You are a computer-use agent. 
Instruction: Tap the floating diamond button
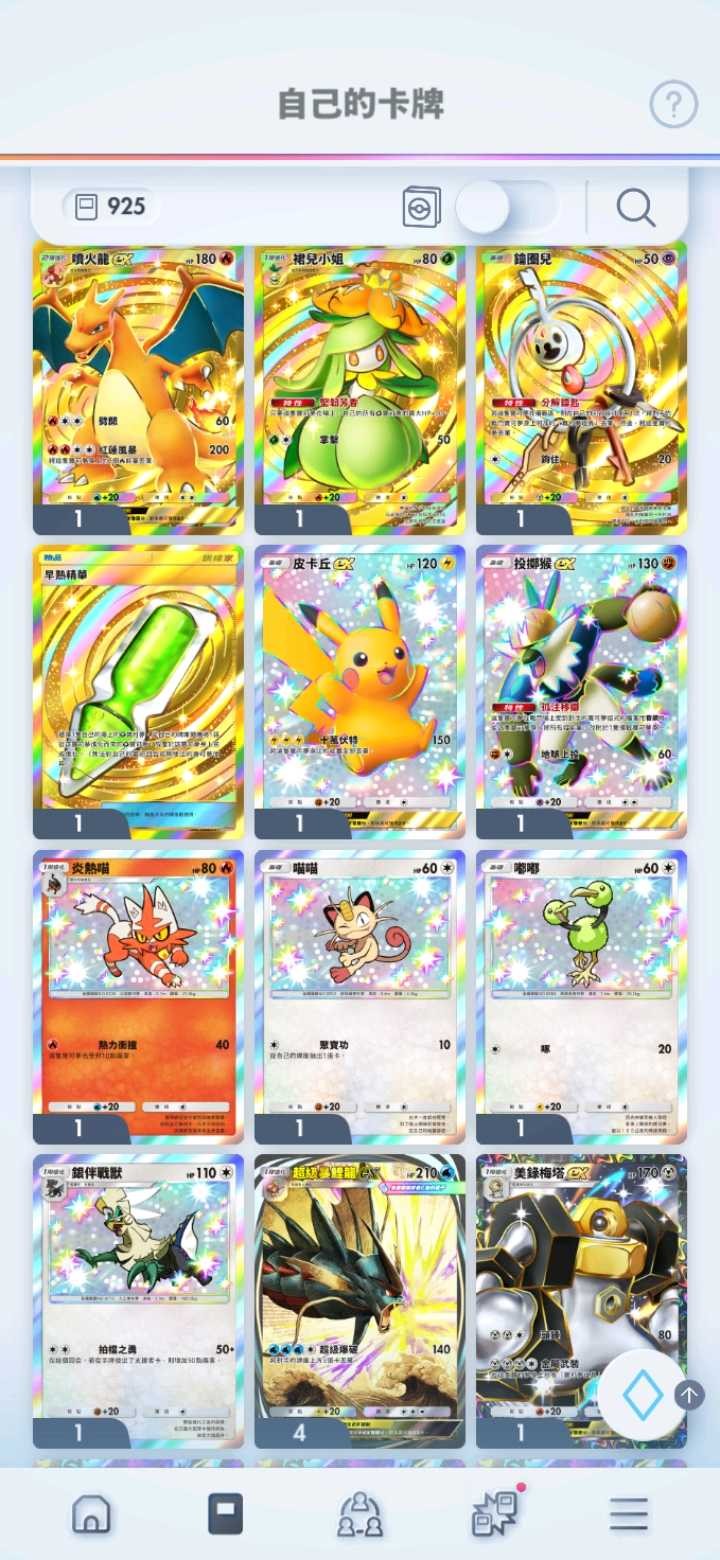[x=642, y=1395]
